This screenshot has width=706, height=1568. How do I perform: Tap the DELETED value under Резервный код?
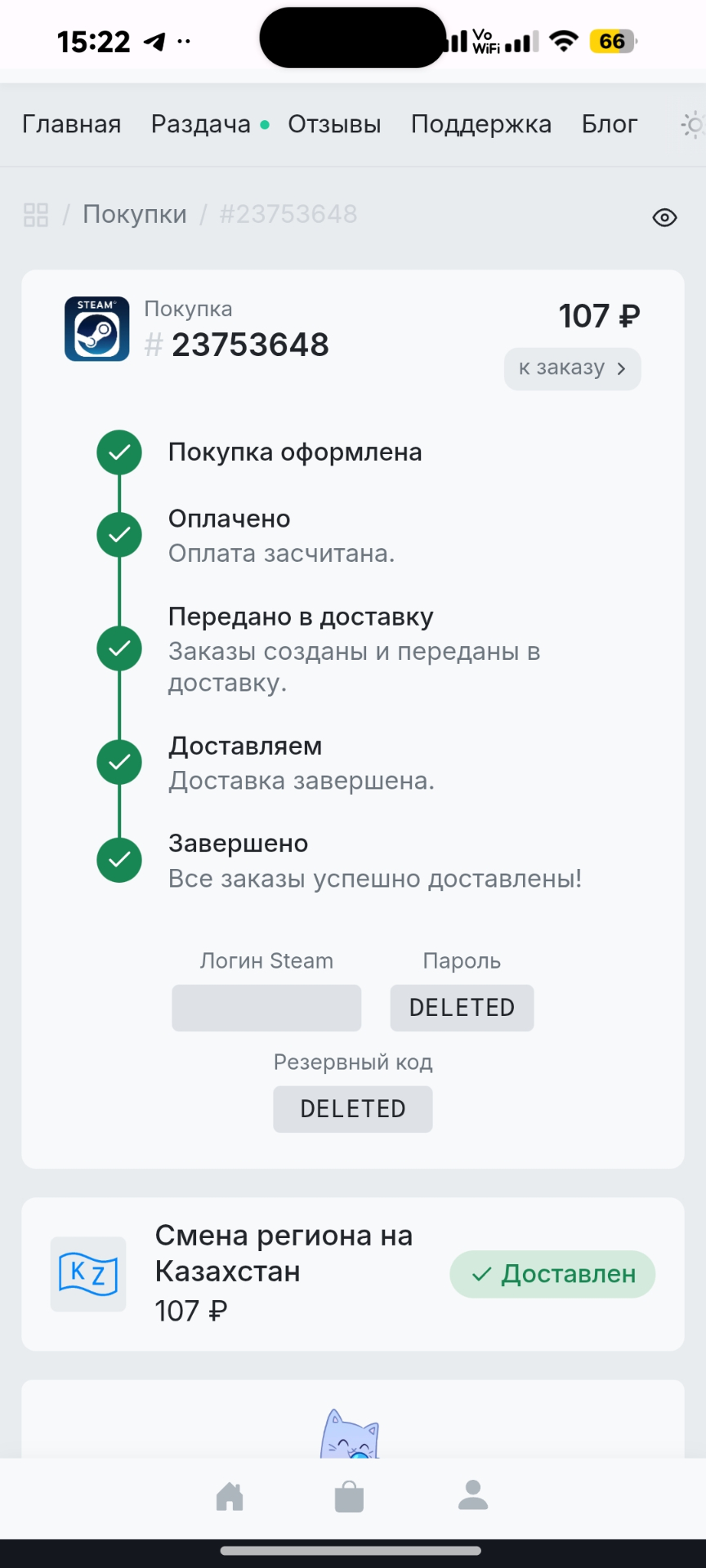point(352,1108)
